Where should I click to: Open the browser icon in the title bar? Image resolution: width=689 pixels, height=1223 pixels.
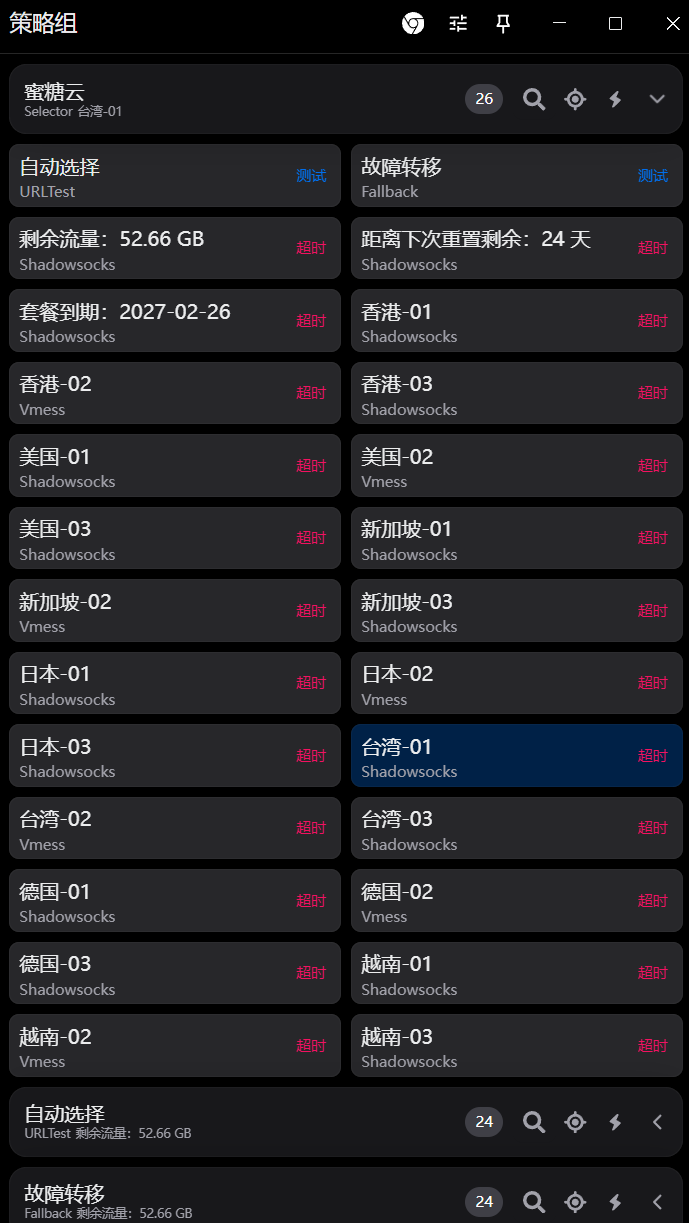[x=413, y=24]
